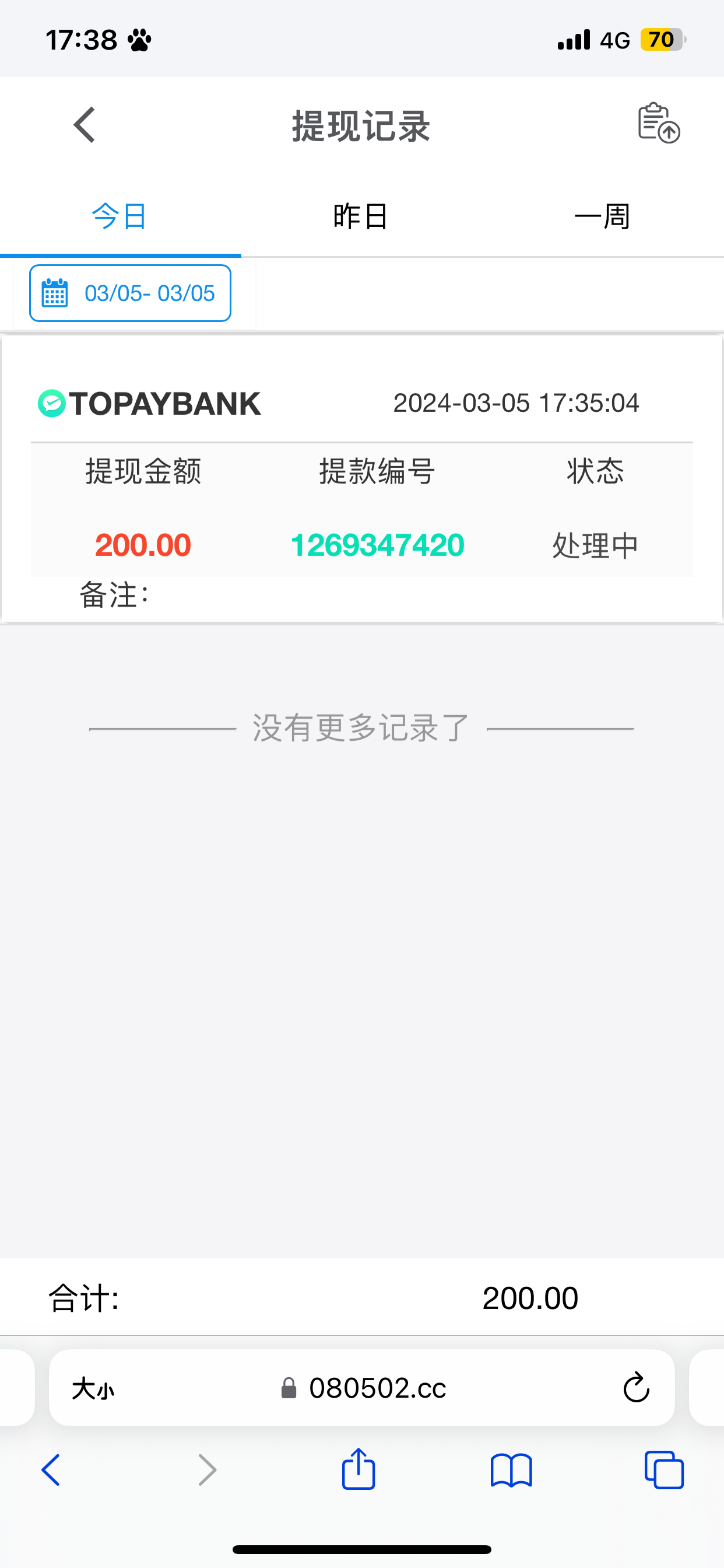Reload the 080502.cc page
724x1568 pixels.
637,1388
